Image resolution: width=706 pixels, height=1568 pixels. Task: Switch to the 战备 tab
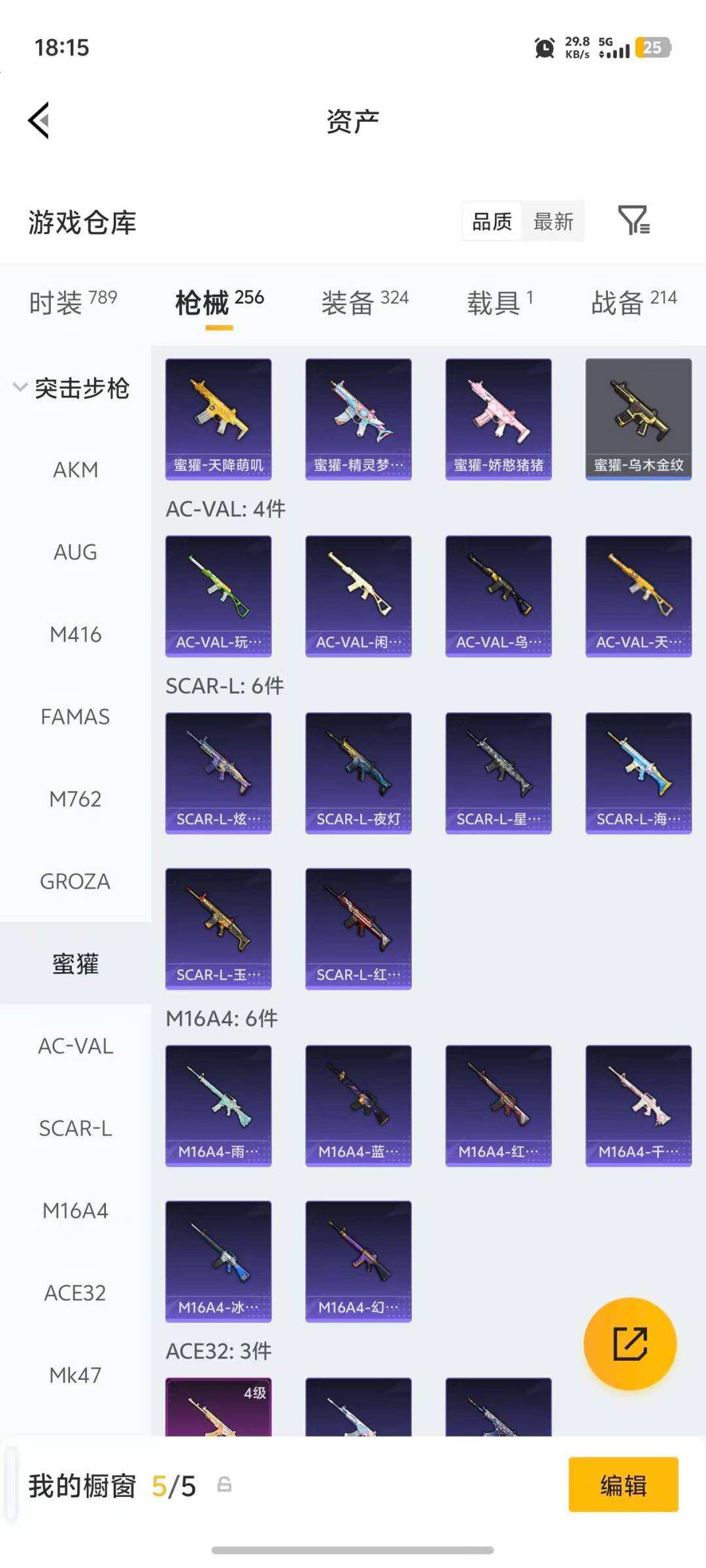tap(633, 302)
